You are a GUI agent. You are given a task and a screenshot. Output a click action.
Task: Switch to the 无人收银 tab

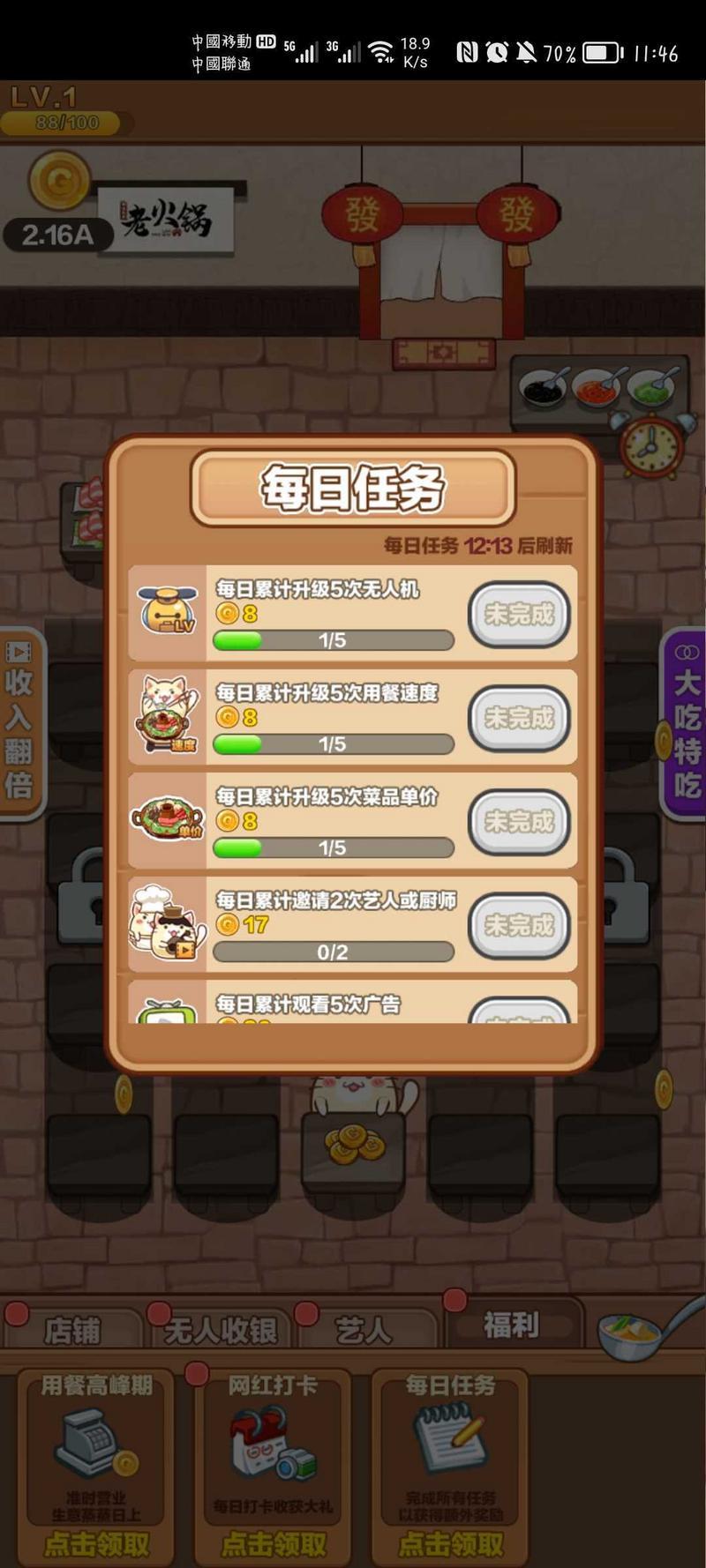coord(221,1330)
